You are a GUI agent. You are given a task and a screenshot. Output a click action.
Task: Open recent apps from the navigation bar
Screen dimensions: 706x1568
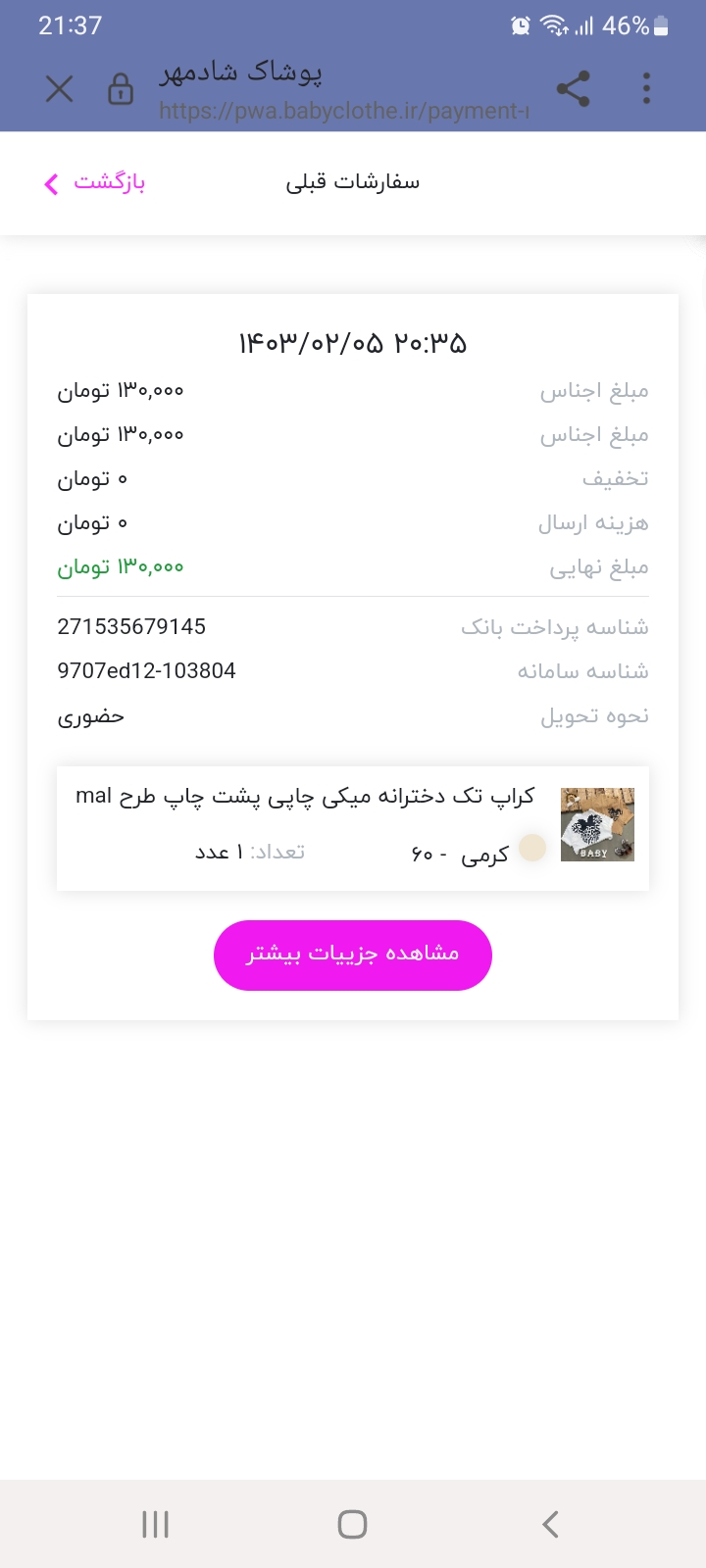[155, 1524]
